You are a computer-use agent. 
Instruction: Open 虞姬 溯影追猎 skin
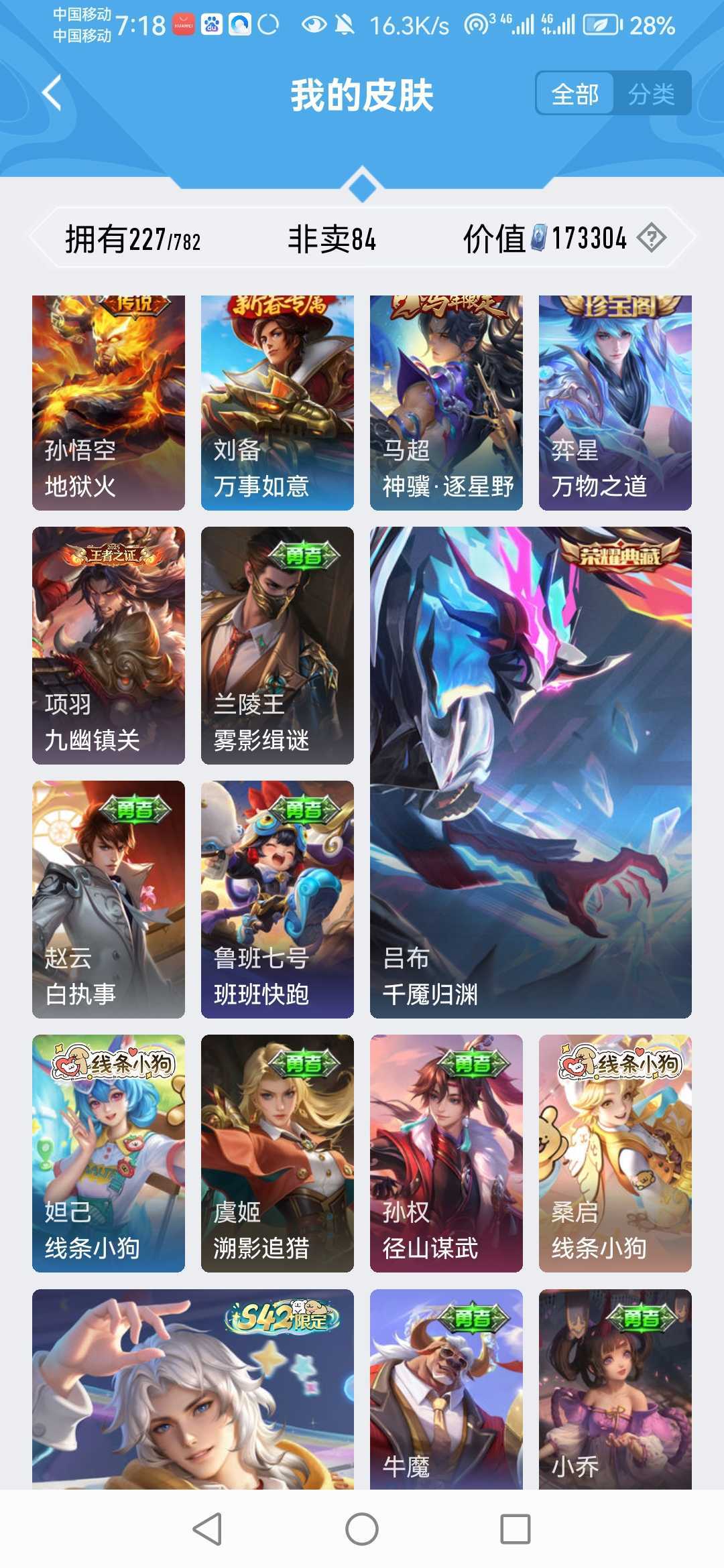click(278, 1153)
